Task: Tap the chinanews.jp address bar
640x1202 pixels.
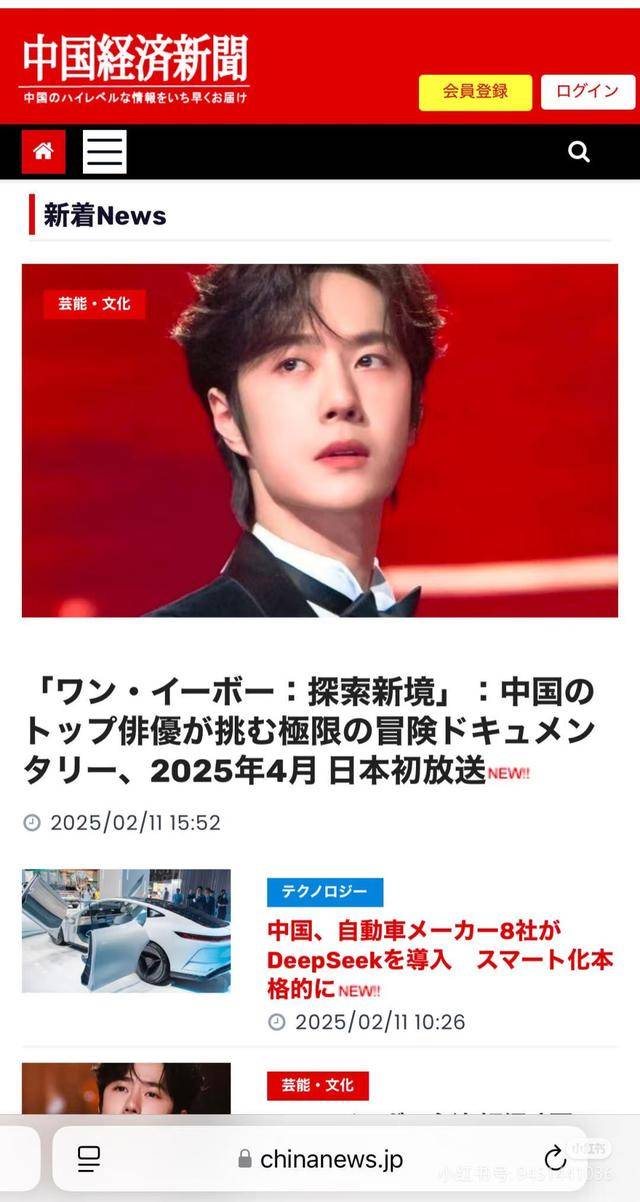Action: pyautogui.click(x=320, y=1159)
